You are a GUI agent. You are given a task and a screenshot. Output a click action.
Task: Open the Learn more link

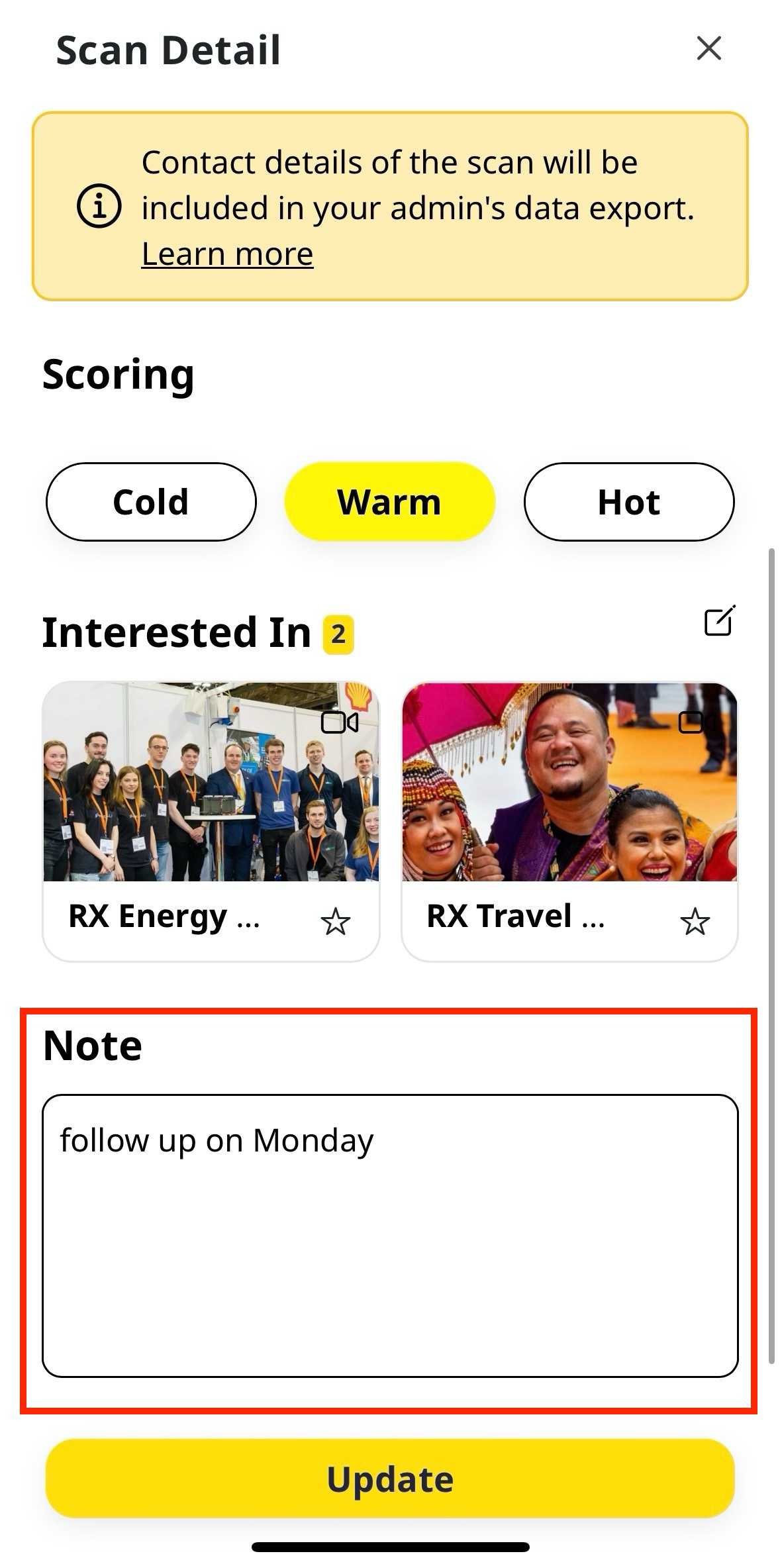click(x=227, y=254)
